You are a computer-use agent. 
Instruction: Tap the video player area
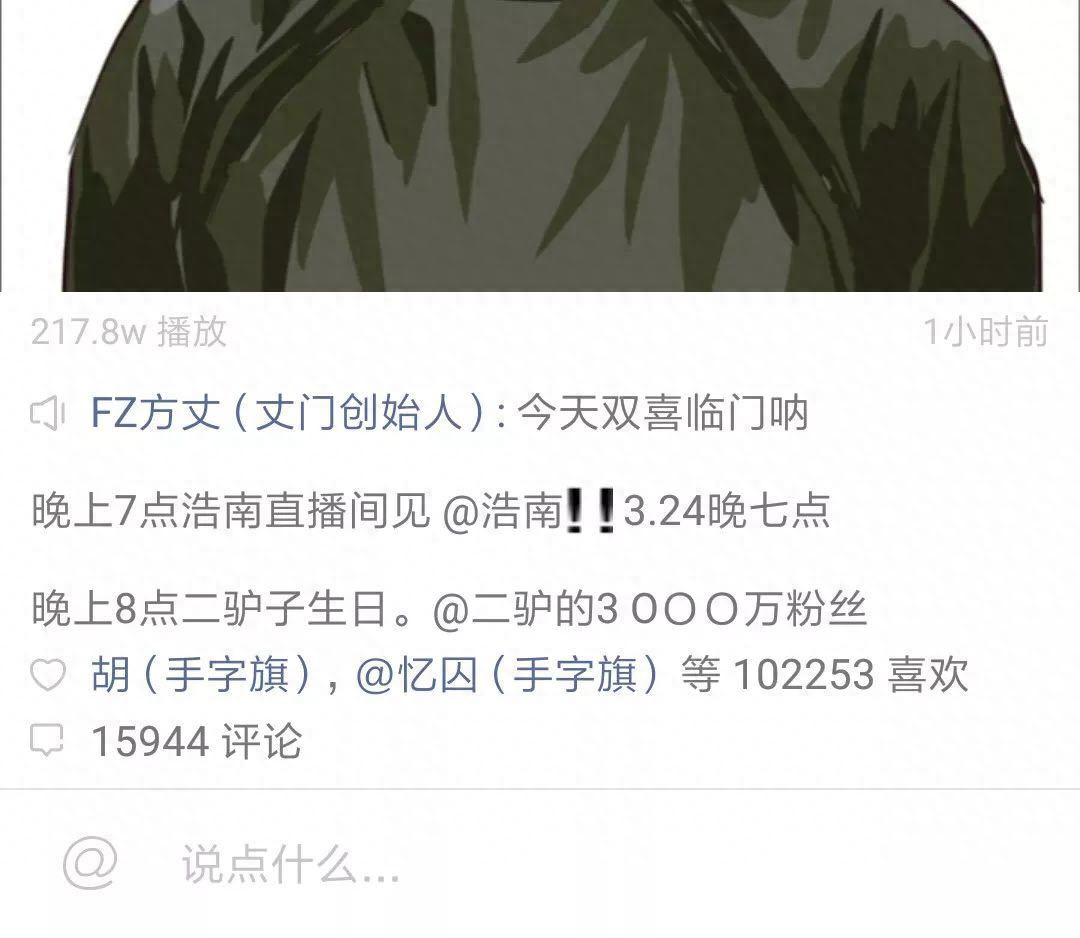tap(540, 145)
